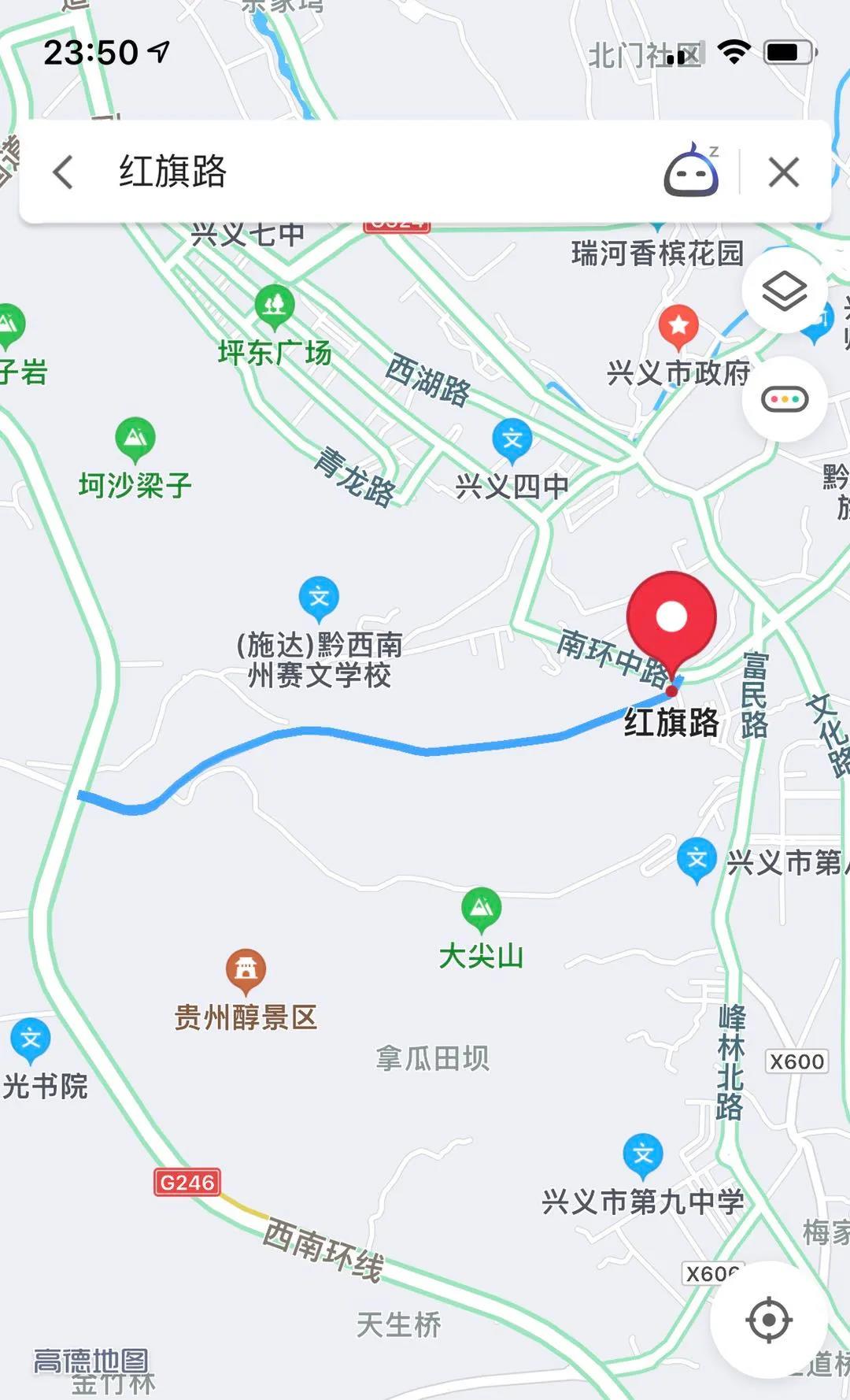Tap the 贵州醇景区 scenic spot marker
This screenshot has height=1400, width=850.
tap(246, 971)
